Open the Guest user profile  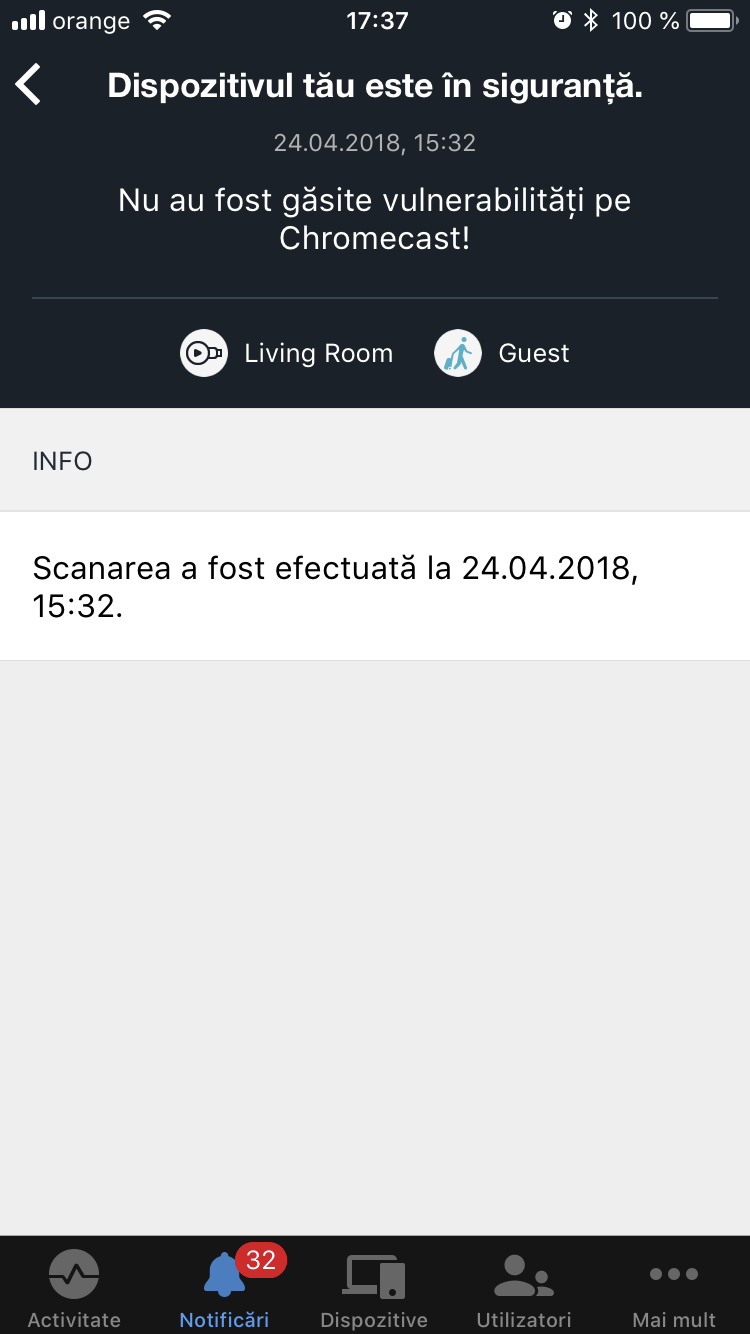tap(502, 354)
